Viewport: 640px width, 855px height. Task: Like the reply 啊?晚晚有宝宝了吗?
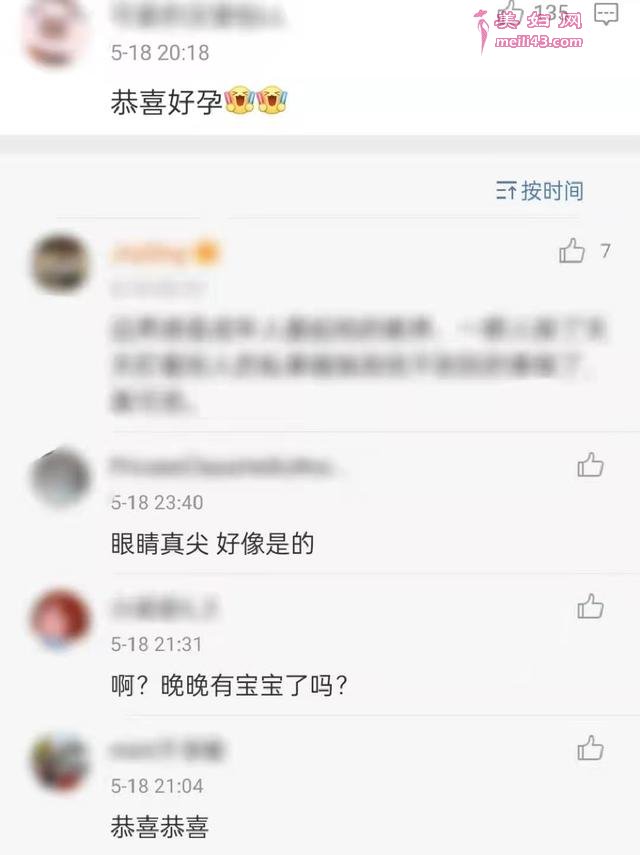[590, 607]
